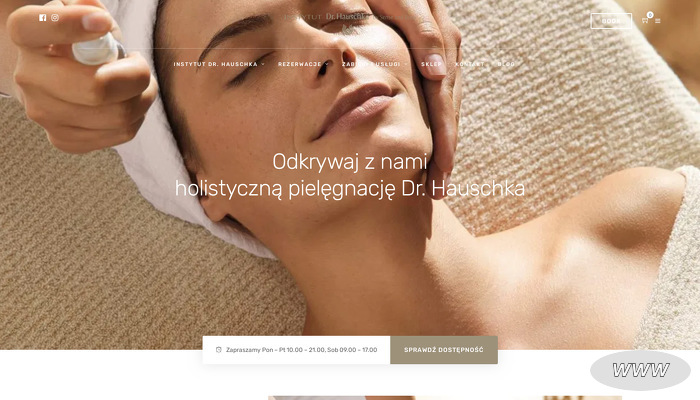Screen dimensions: 700x400
Task: Open the hamburger side menu
Action: click(x=658, y=20)
